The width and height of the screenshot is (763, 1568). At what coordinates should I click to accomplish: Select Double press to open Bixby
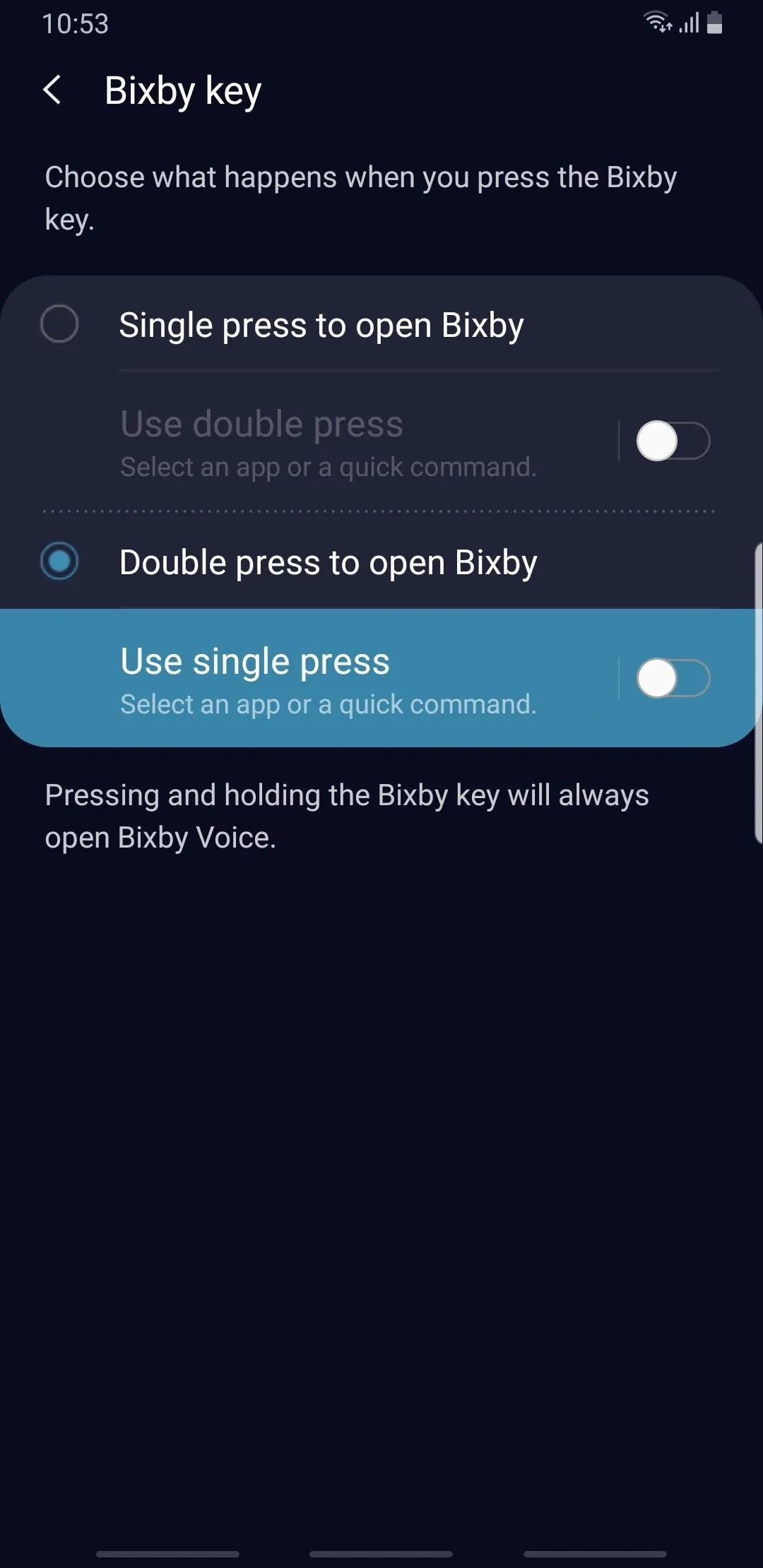click(381, 562)
